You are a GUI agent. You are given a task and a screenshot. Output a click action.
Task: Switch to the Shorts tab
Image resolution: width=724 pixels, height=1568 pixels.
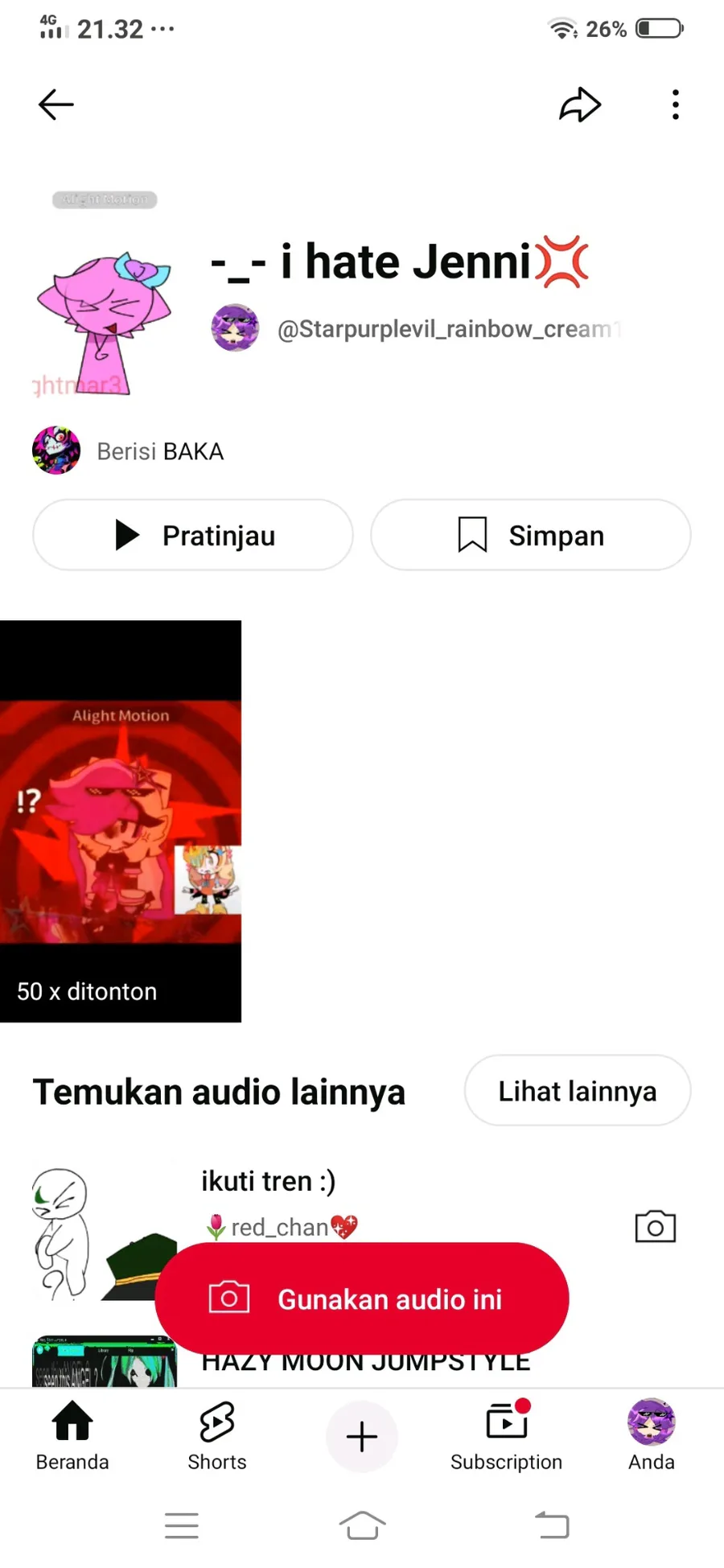tap(217, 1437)
